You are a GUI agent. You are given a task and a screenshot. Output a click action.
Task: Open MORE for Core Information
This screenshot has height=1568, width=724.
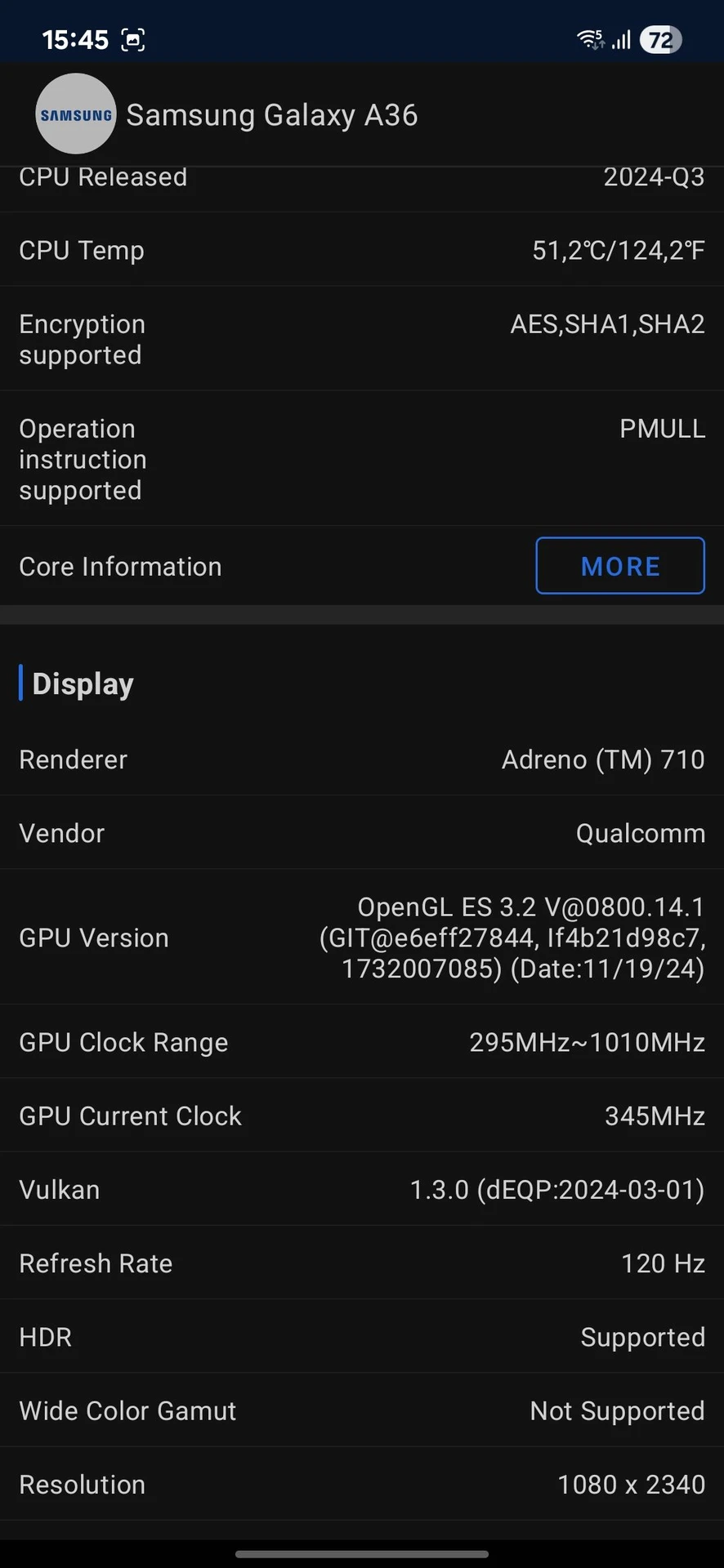point(619,566)
